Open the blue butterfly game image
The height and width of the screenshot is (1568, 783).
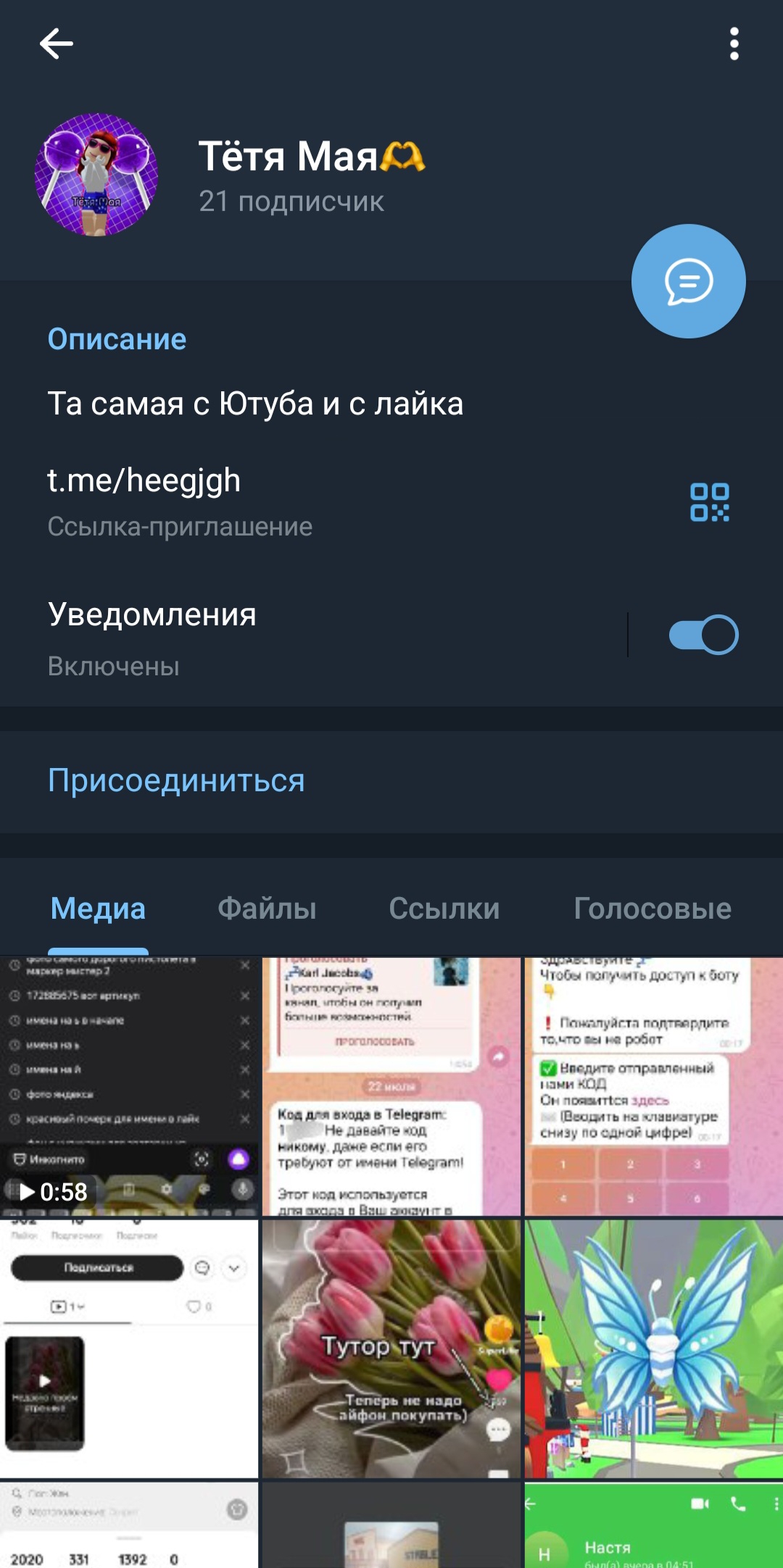click(654, 1348)
